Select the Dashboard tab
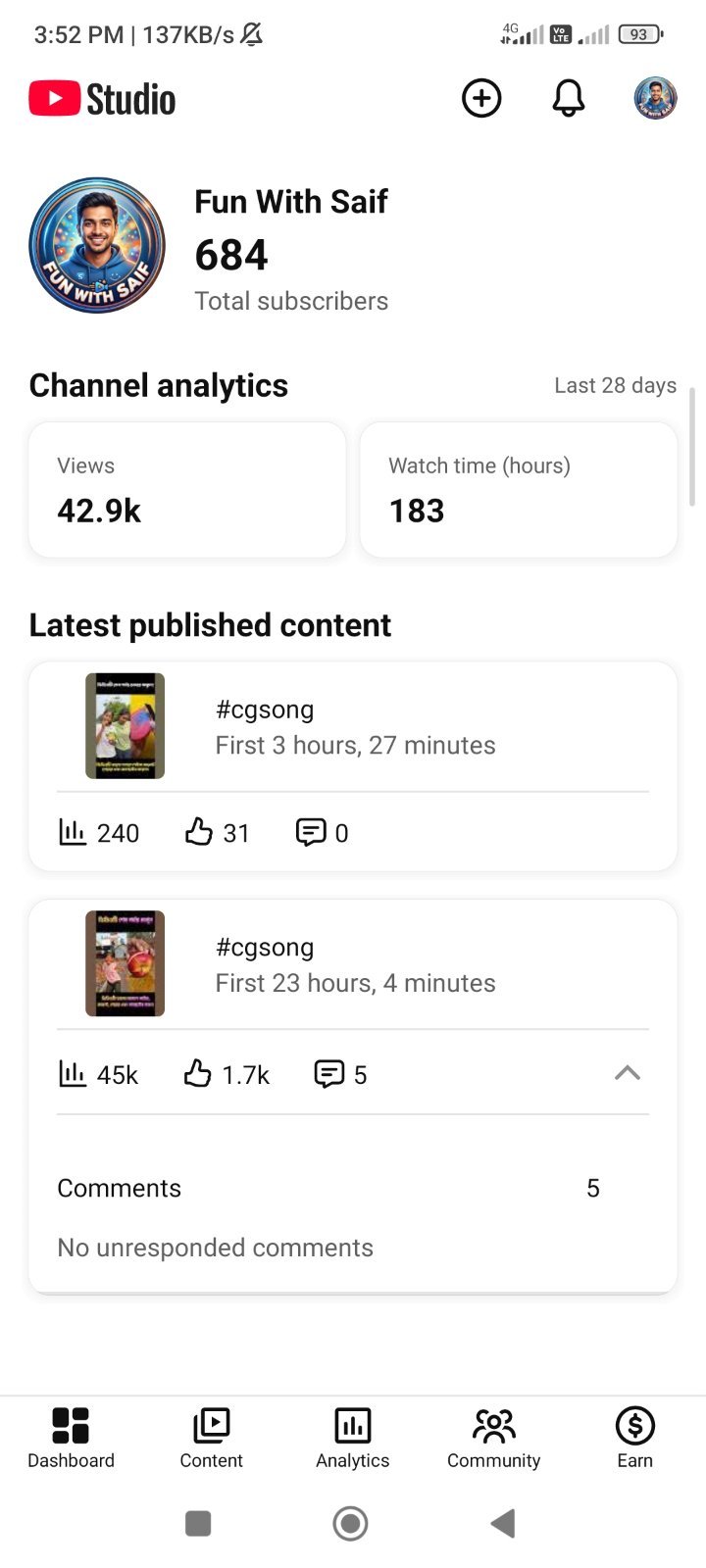 coord(71,1438)
